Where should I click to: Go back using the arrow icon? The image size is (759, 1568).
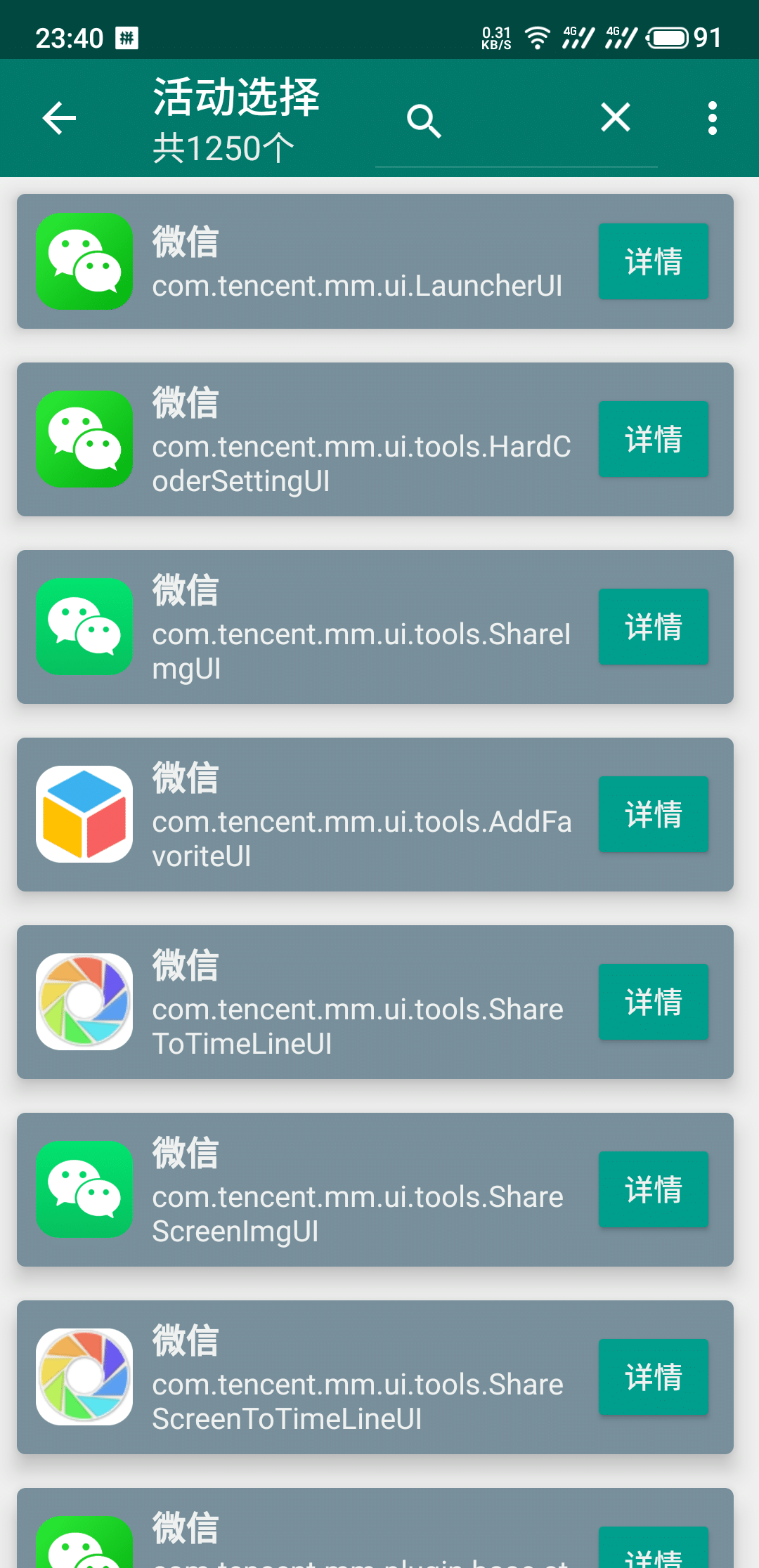pos(59,118)
